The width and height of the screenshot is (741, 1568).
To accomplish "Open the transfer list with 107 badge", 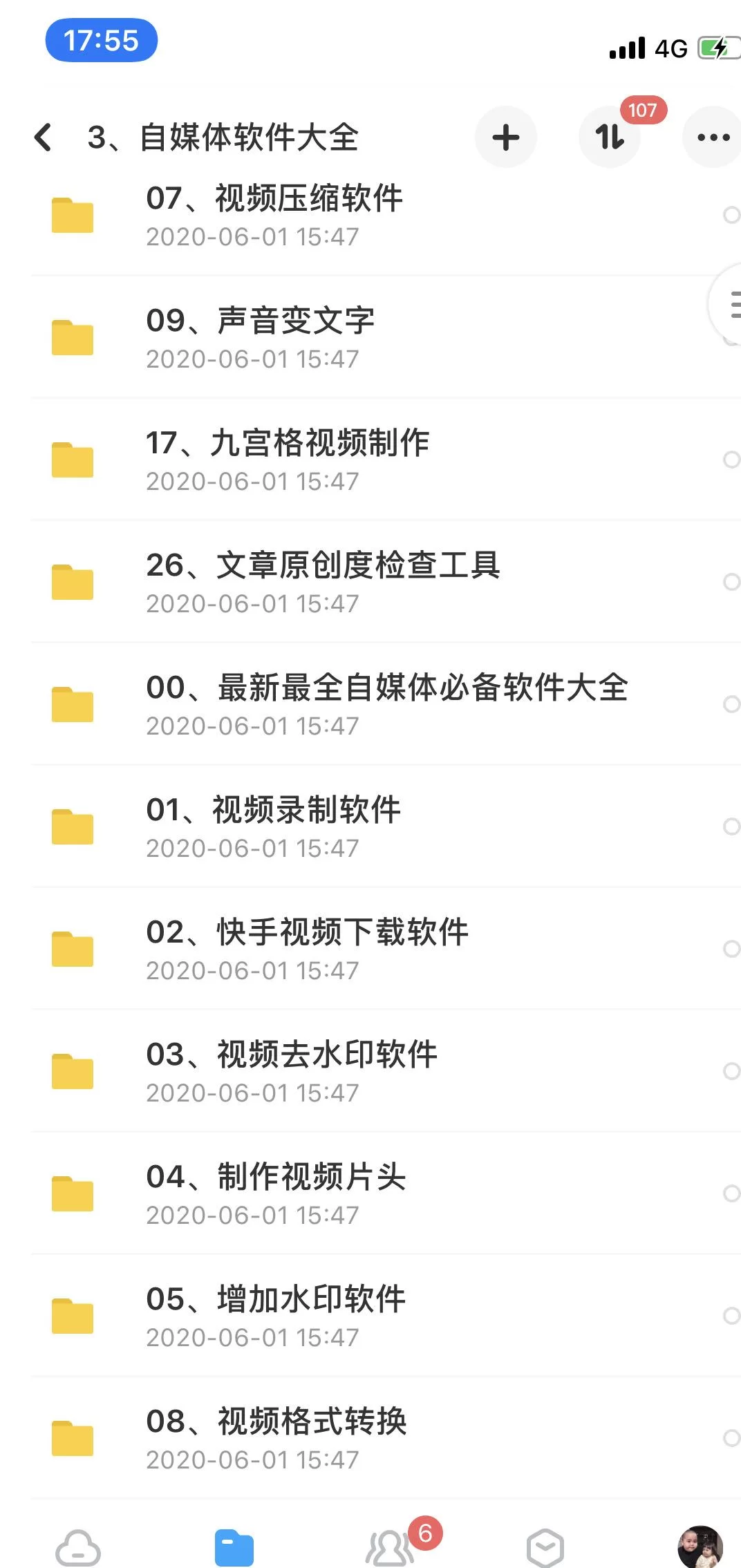I will (x=610, y=137).
